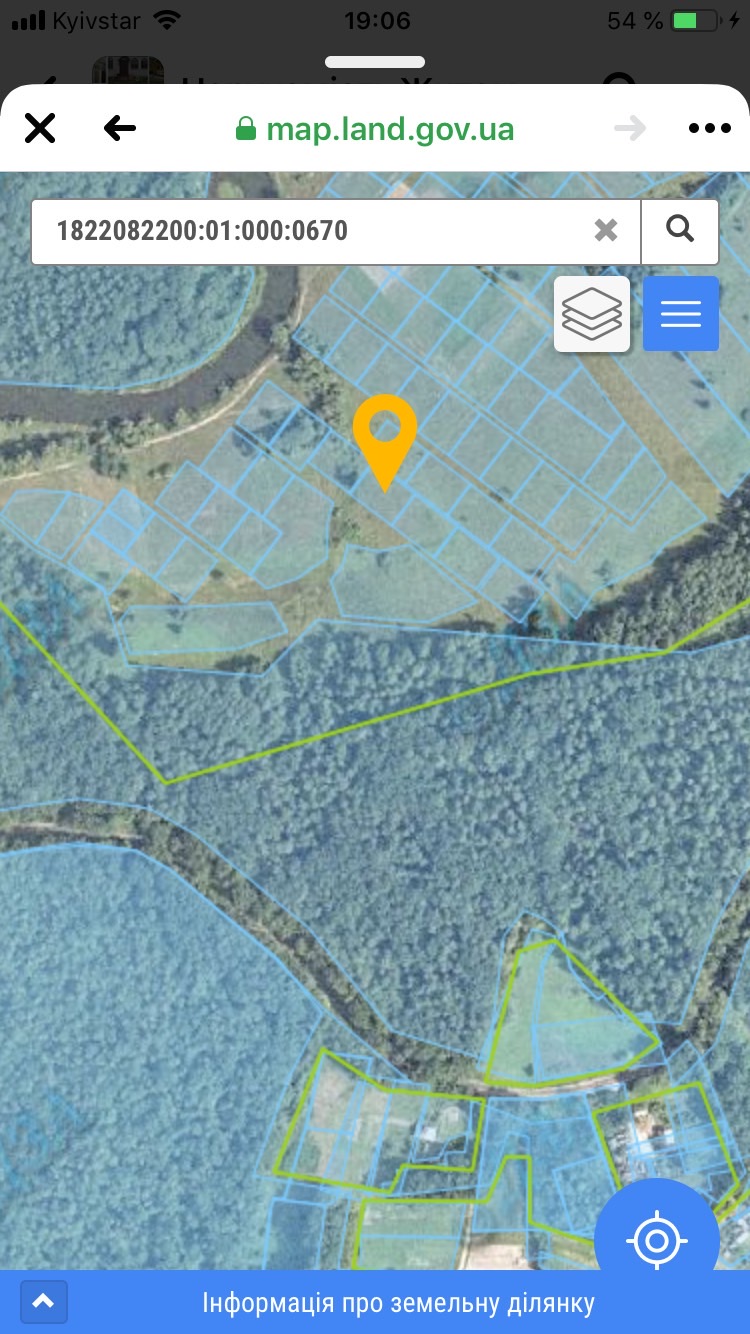Center the map on my location

pos(657,1240)
